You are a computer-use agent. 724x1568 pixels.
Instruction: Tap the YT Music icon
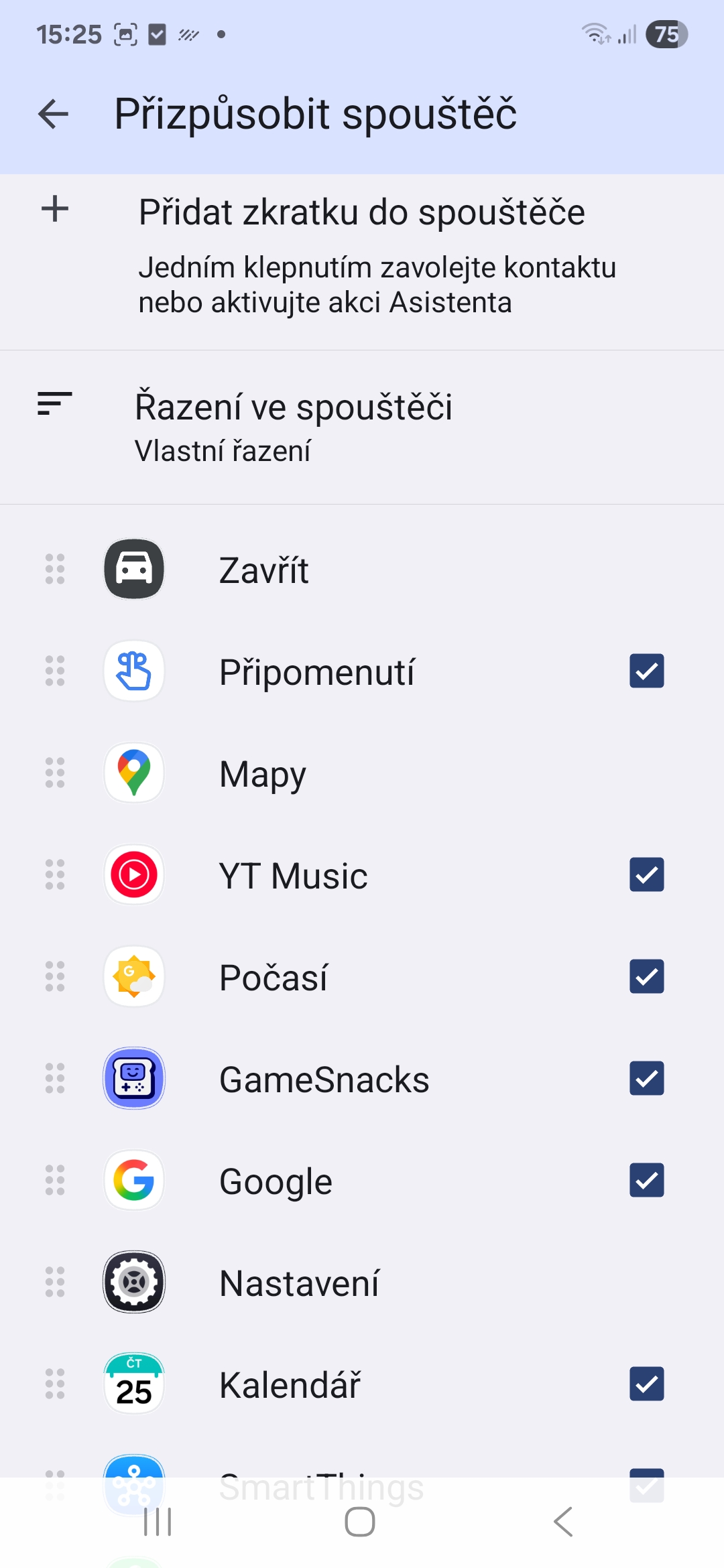tap(133, 875)
